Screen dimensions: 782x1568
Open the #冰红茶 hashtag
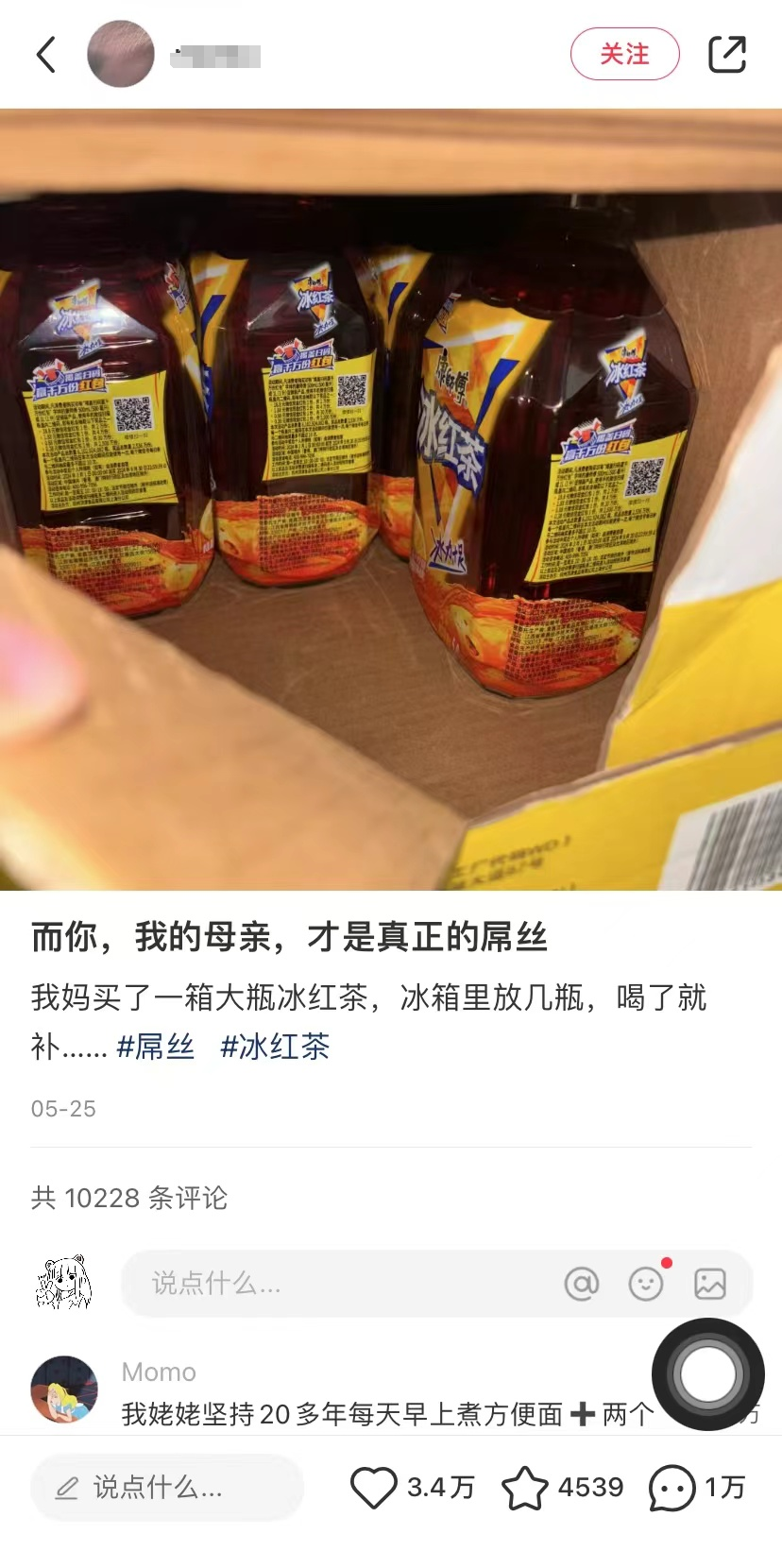coord(275,1047)
